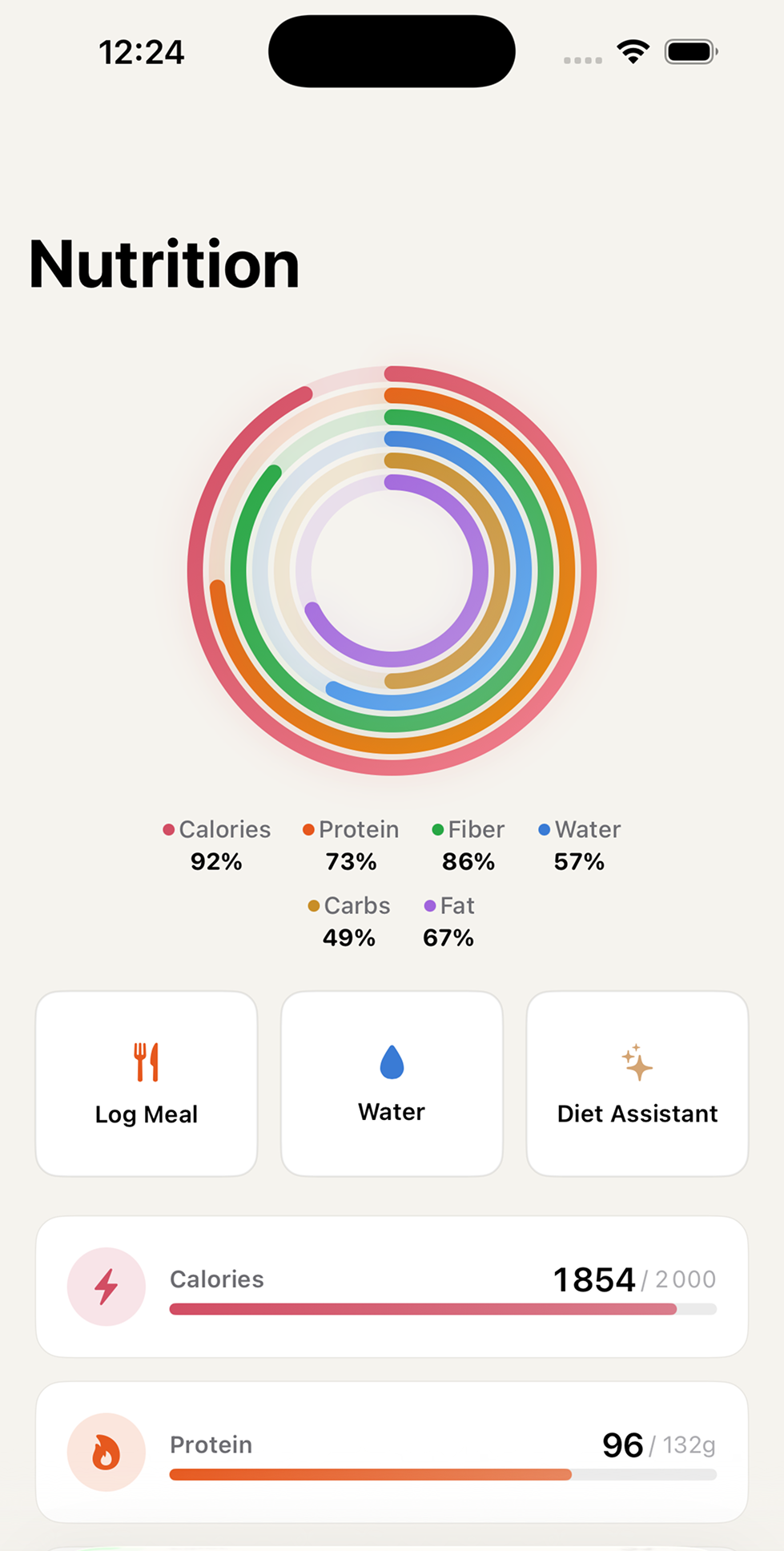Tap the pink lightning bolt Calories icon

[107, 1286]
